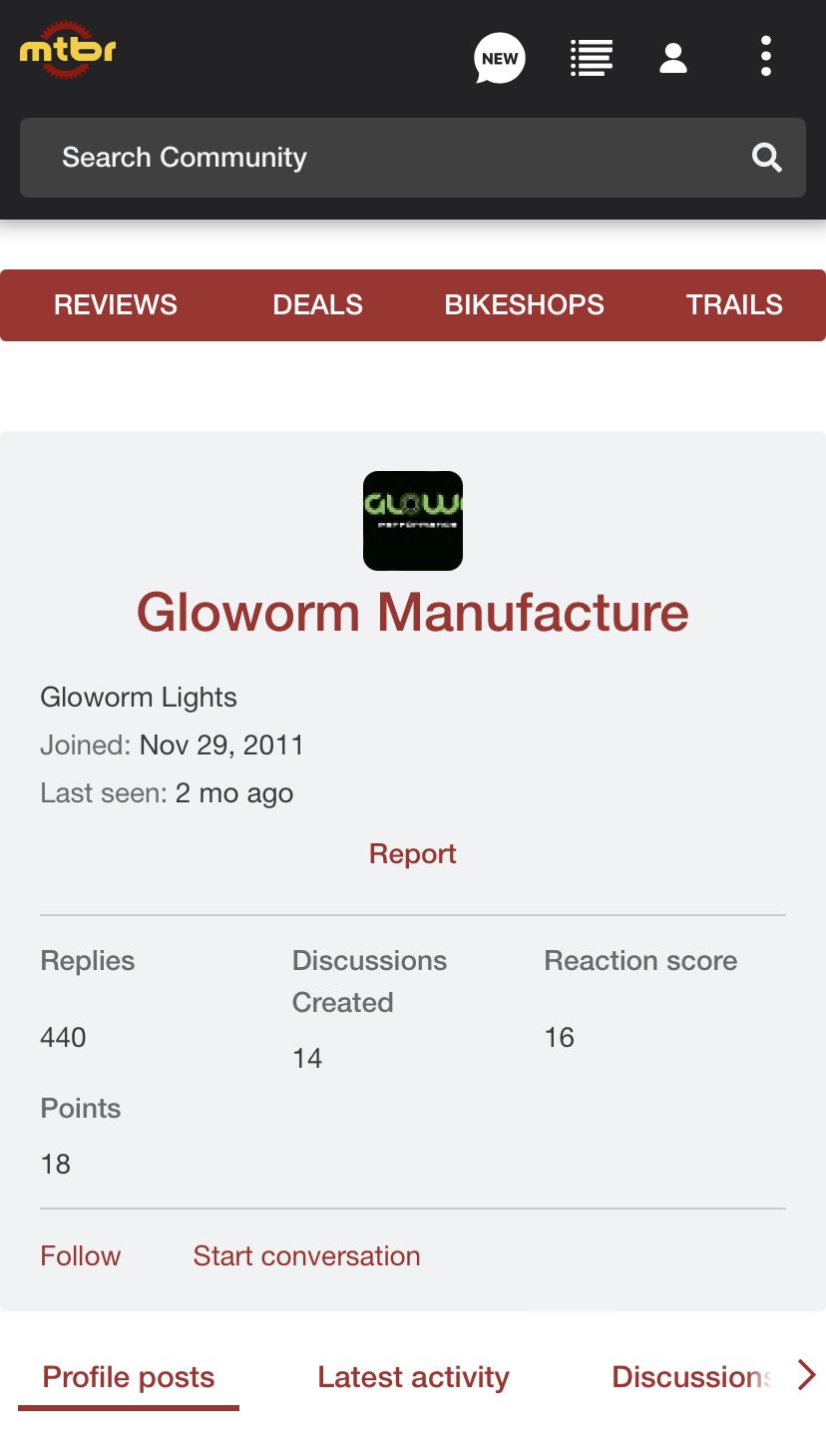Open the forum list icon
Image resolution: width=826 pixels, height=1456 pixels.
tap(591, 57)
